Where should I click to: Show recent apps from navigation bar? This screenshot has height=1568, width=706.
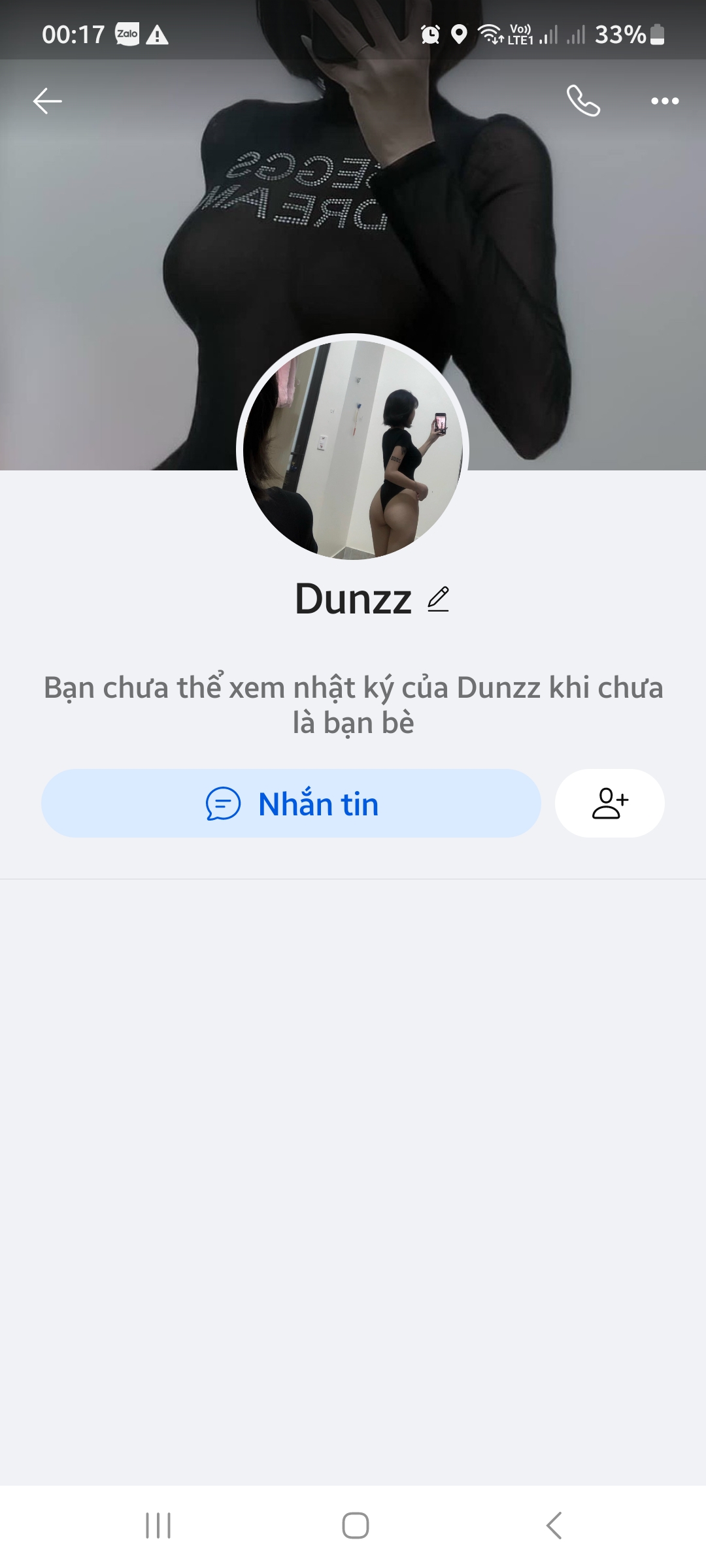tap(158, 1526)
